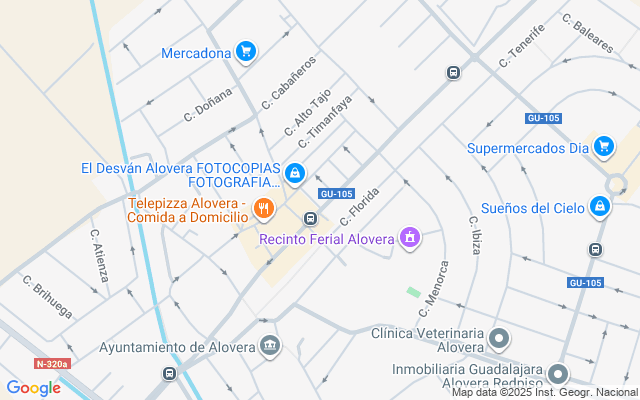
Task: Open the Sueños del Cielo shop pin
Action: (x=598, y=207)
